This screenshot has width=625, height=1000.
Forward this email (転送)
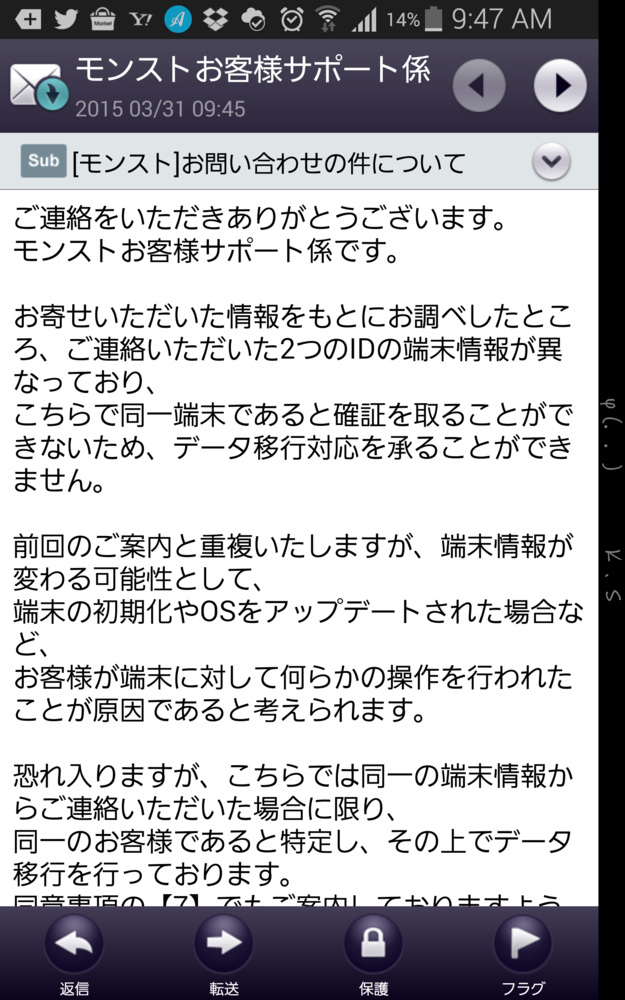223,945
